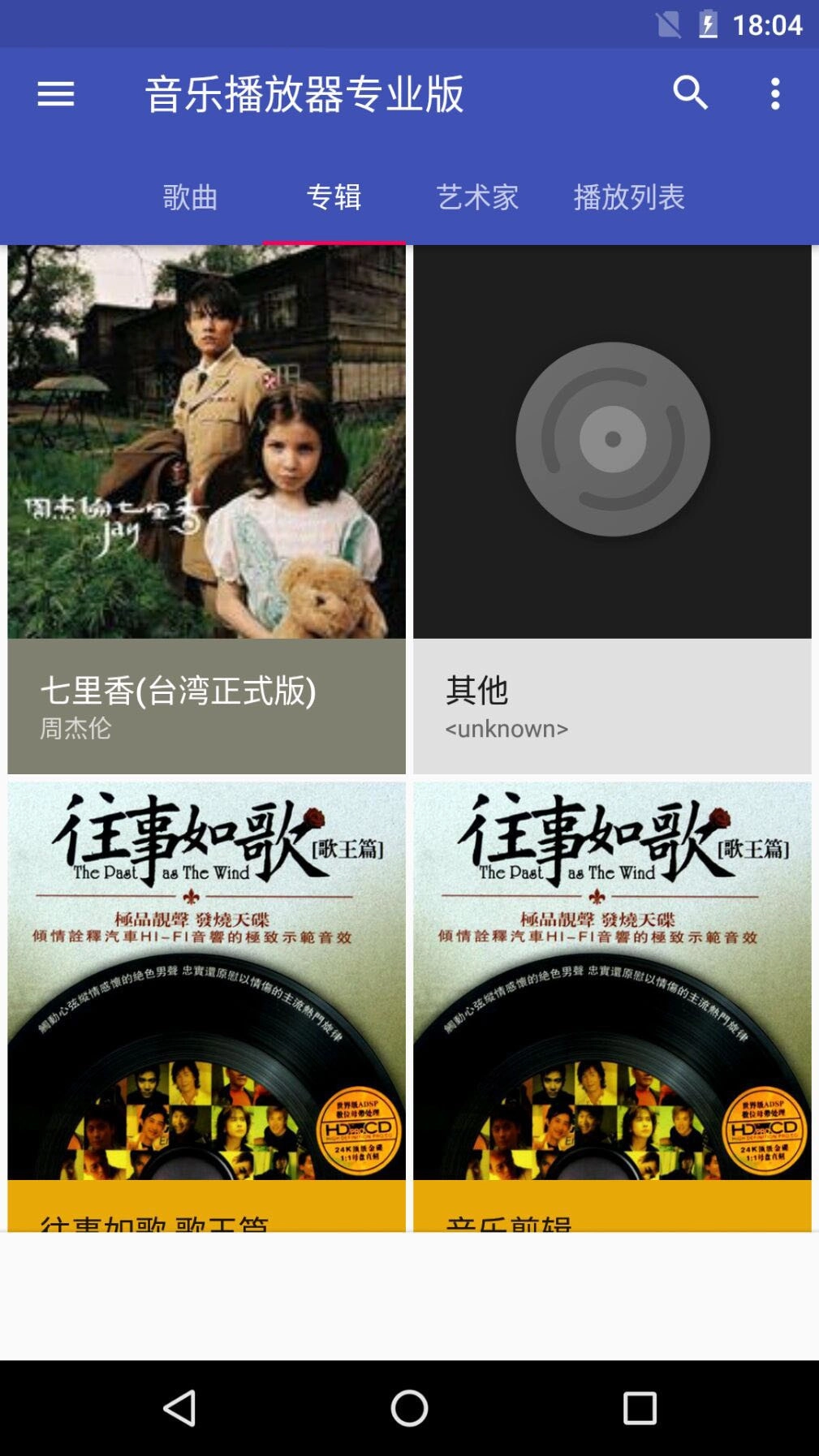Open the overflow options menu
The width and height of the screenshot is (819, 1456).
point(775,93)
